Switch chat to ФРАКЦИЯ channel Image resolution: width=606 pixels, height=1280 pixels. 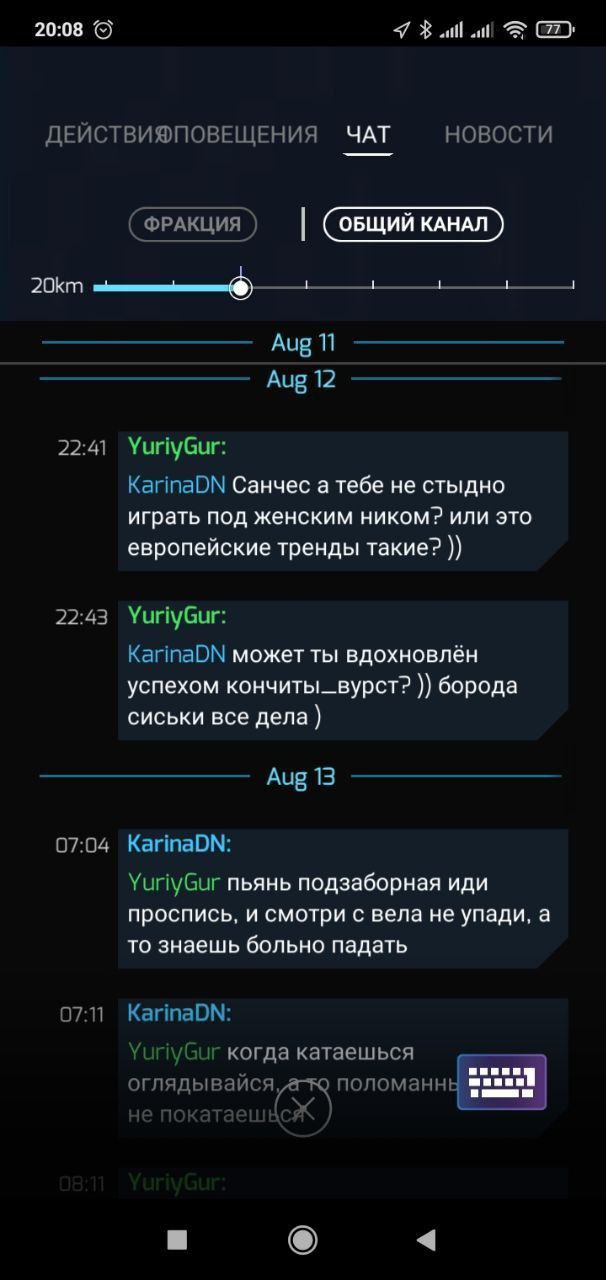[x=193, y=224]
